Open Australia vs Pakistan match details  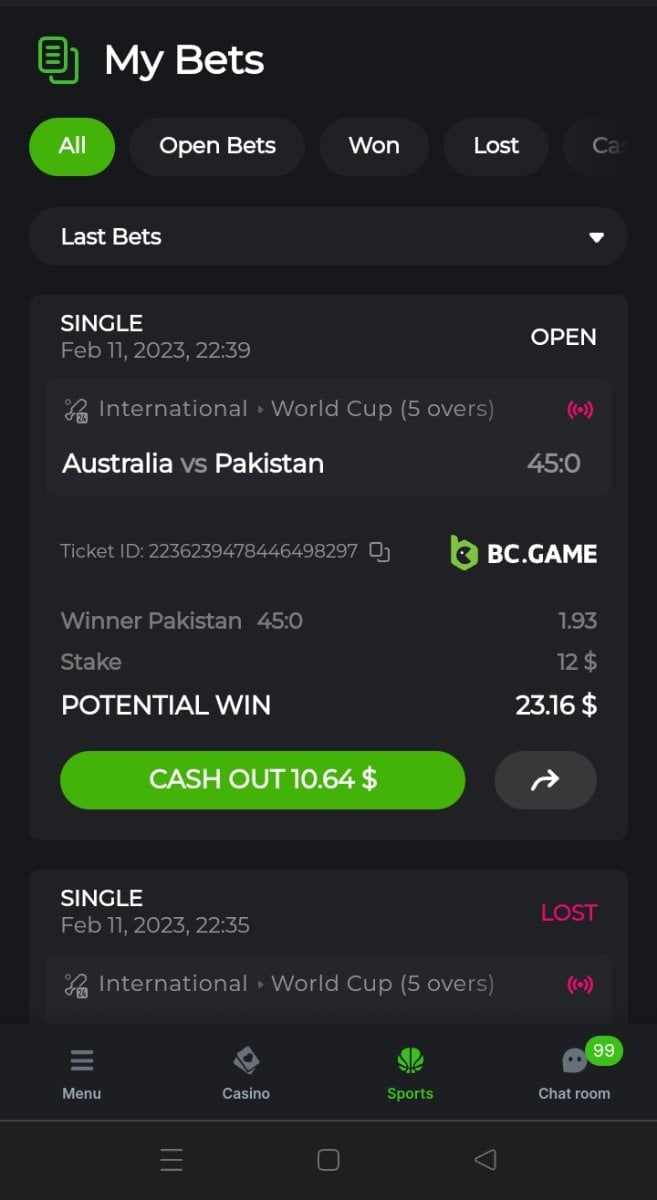193,463
